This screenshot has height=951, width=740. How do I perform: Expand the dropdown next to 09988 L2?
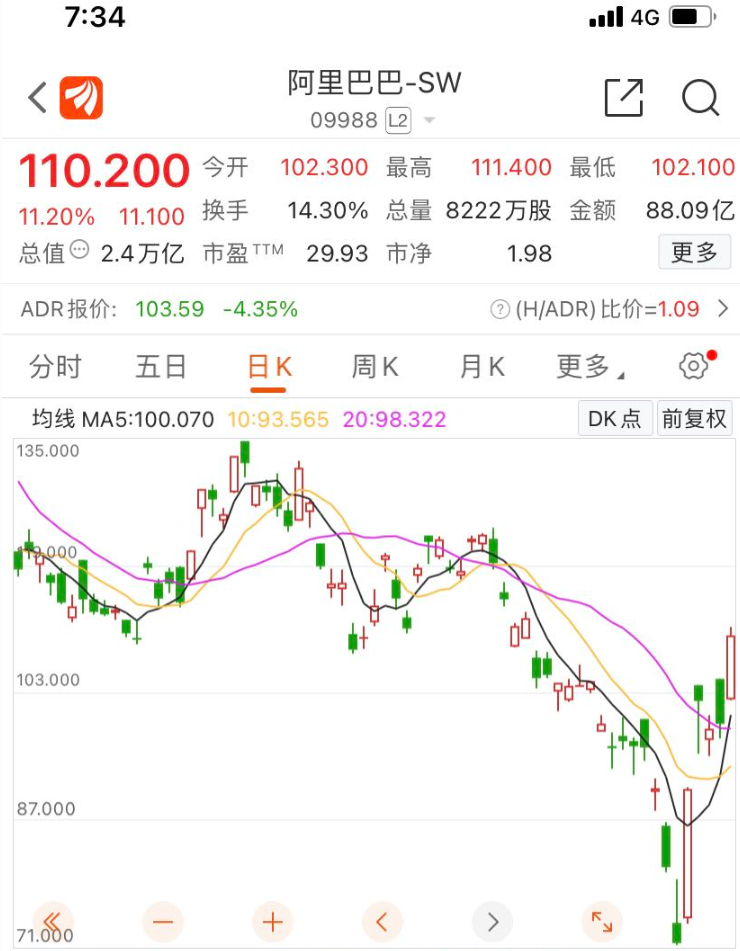(x=429, y=120)
